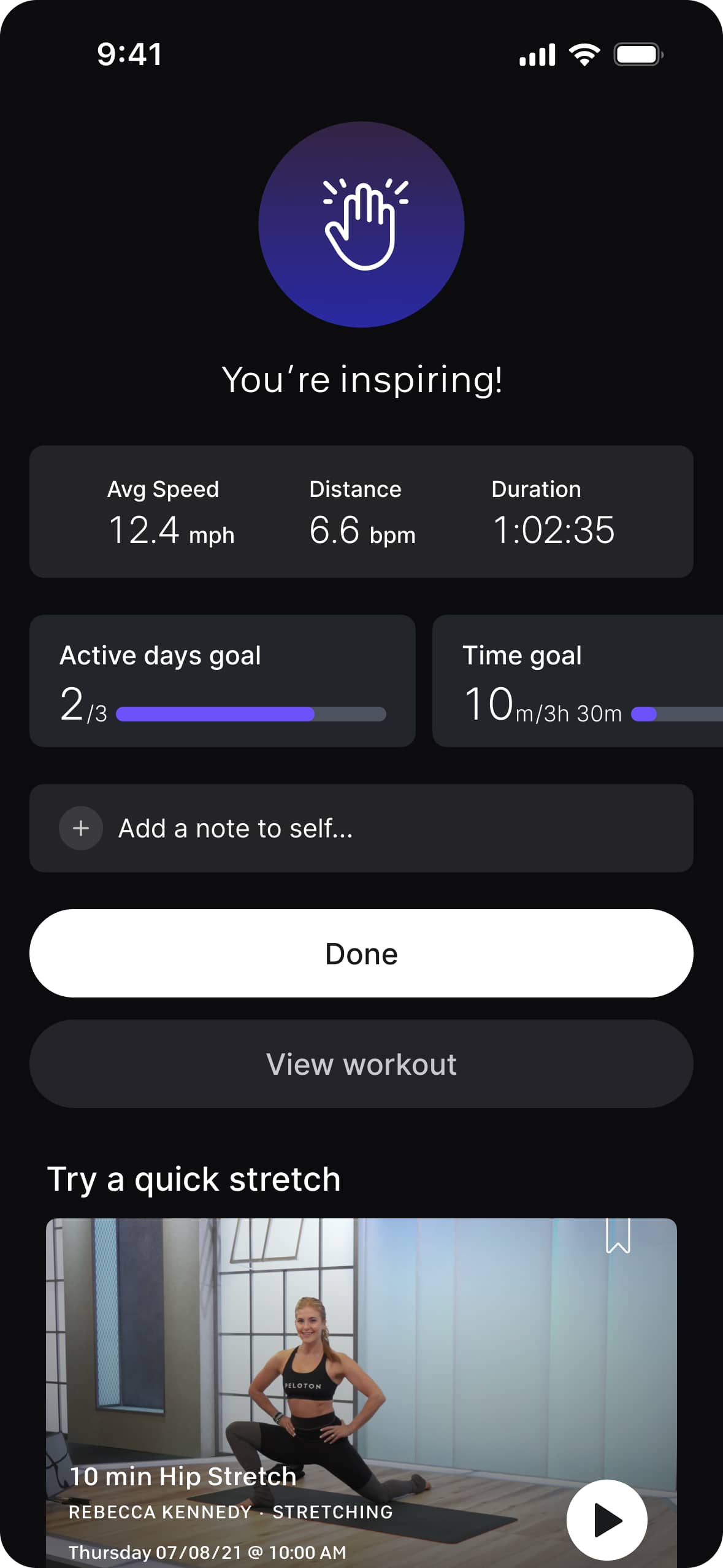723x1568 pixels.
Task: Play the 10 min Hip Stretch video
Action: click(606, 1520)
